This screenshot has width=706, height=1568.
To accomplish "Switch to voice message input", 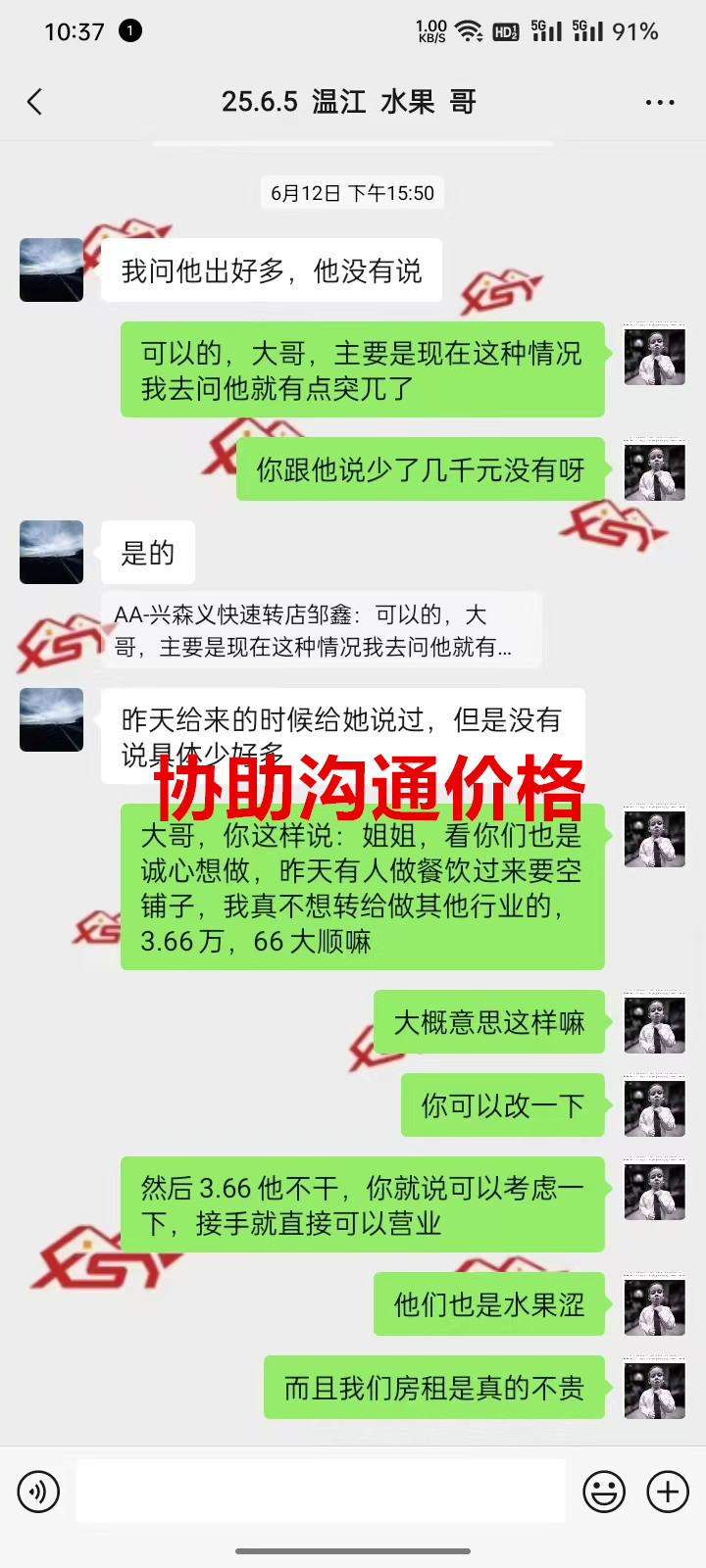I will 38,1493.
